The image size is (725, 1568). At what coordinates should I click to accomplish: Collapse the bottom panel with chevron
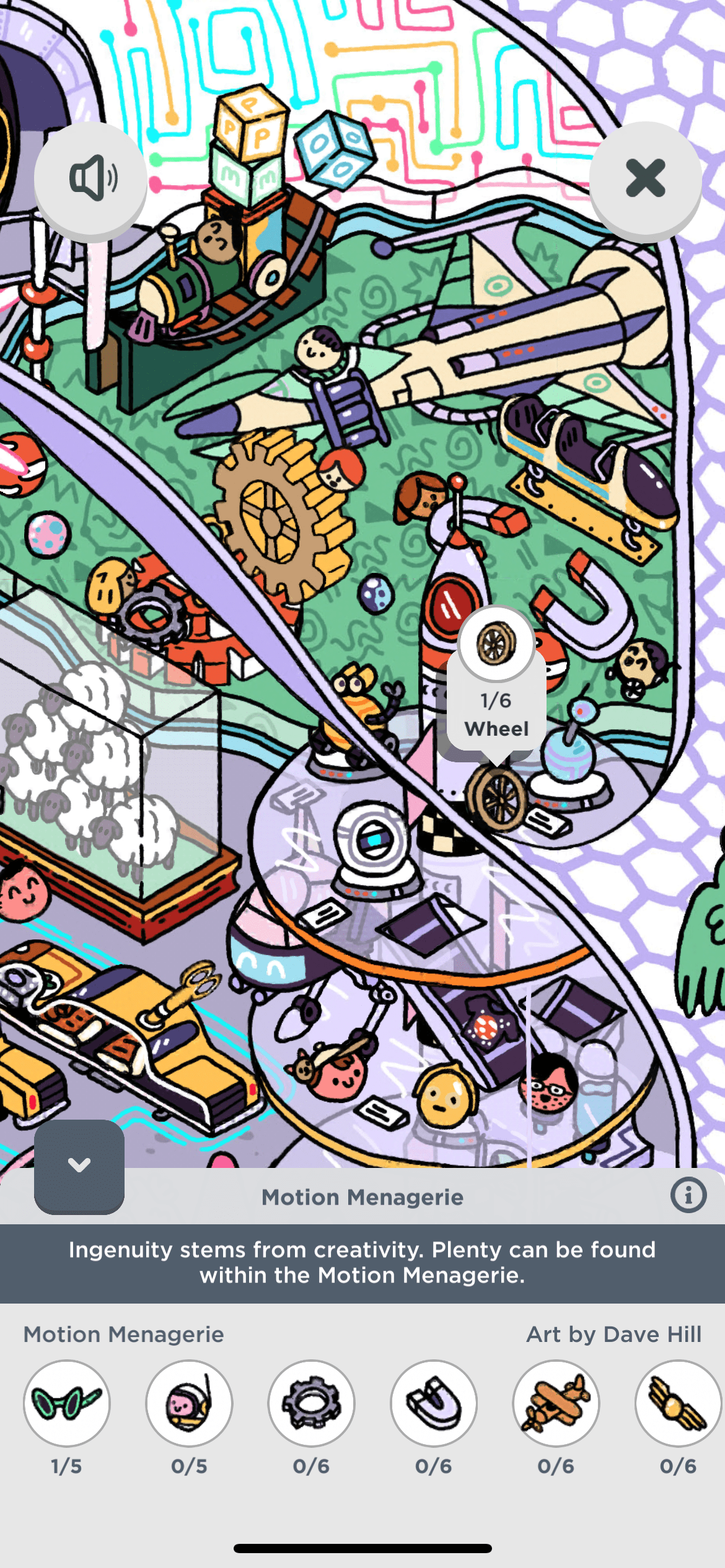[79, 1165]
